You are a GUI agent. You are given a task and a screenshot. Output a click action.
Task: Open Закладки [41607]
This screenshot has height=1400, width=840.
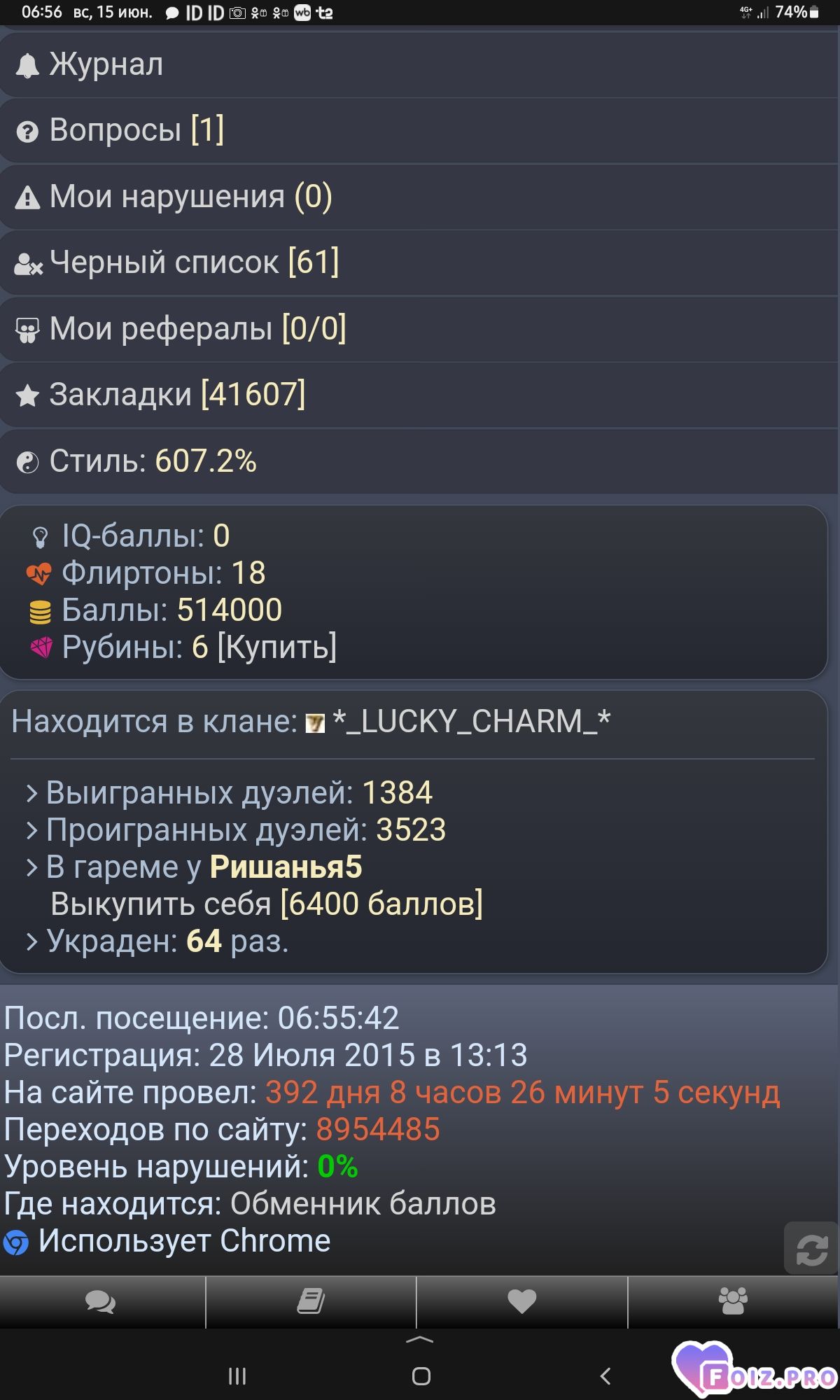click(420, 395)
